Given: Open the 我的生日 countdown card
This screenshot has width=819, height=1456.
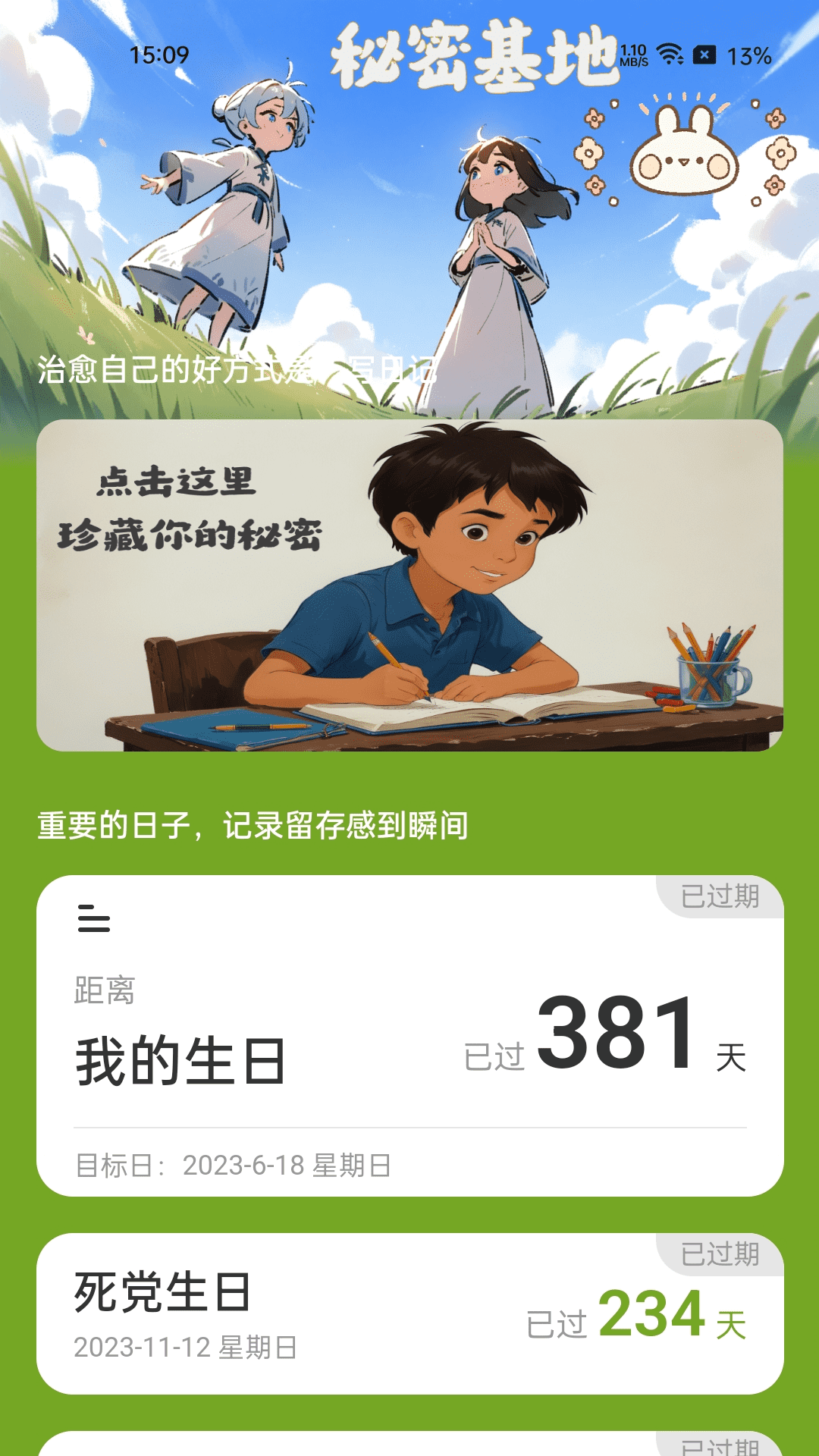Looking at the screenshot, I should click(409, 1036).
